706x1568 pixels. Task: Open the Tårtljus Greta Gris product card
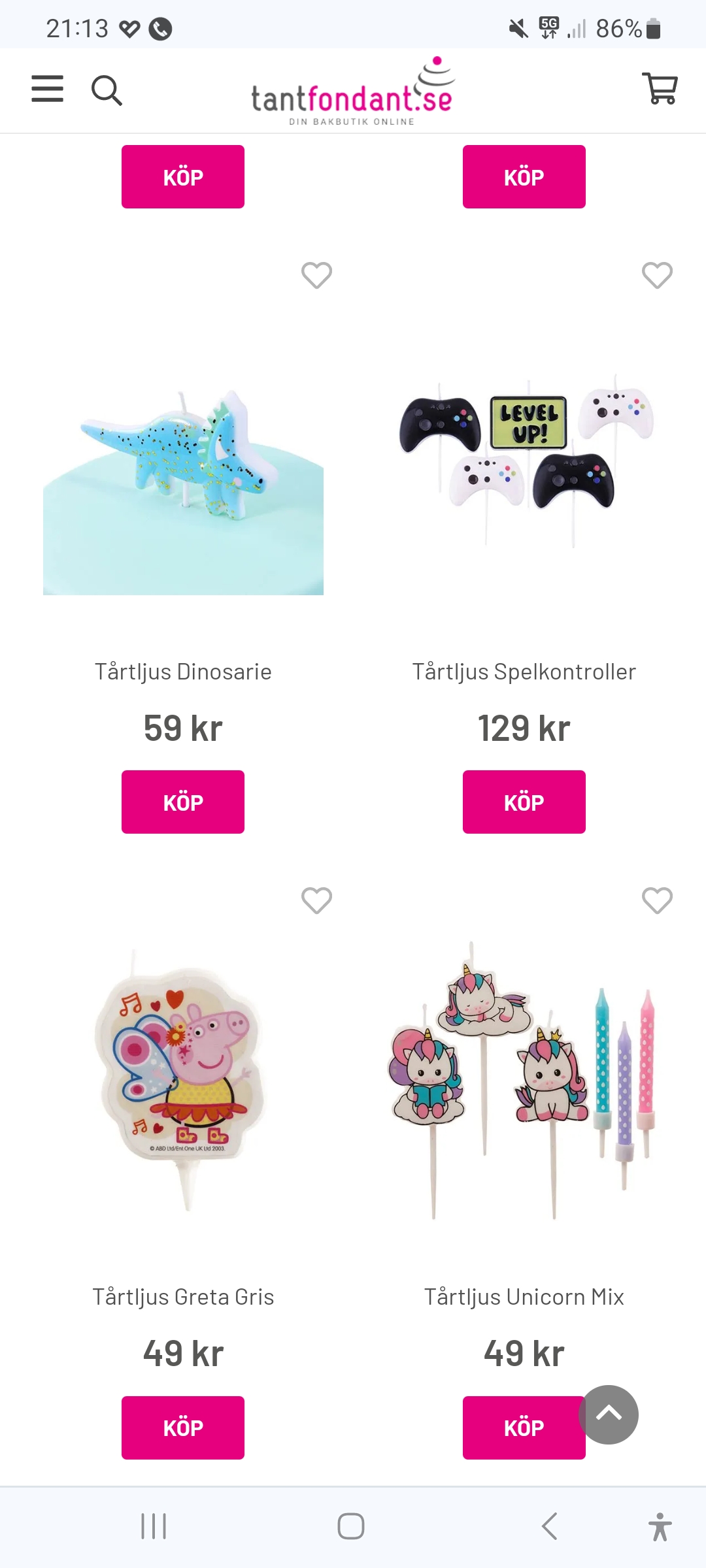click(183, 1078)
